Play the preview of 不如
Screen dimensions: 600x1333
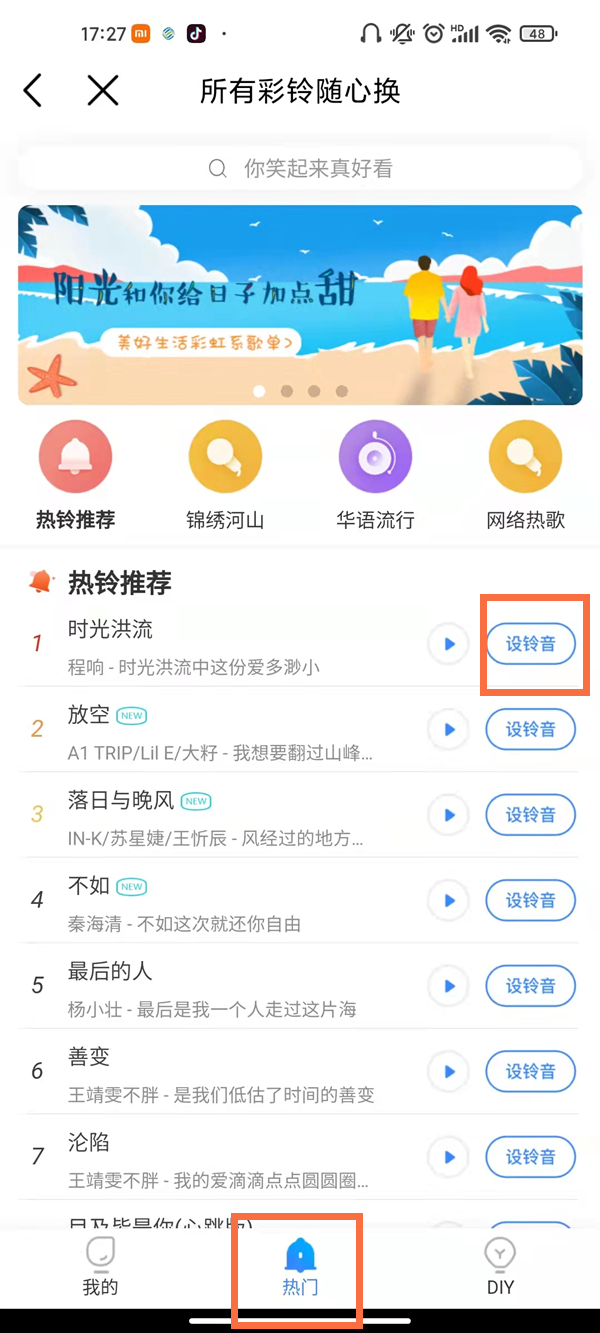pyautogui.click(x=449, y=901)
